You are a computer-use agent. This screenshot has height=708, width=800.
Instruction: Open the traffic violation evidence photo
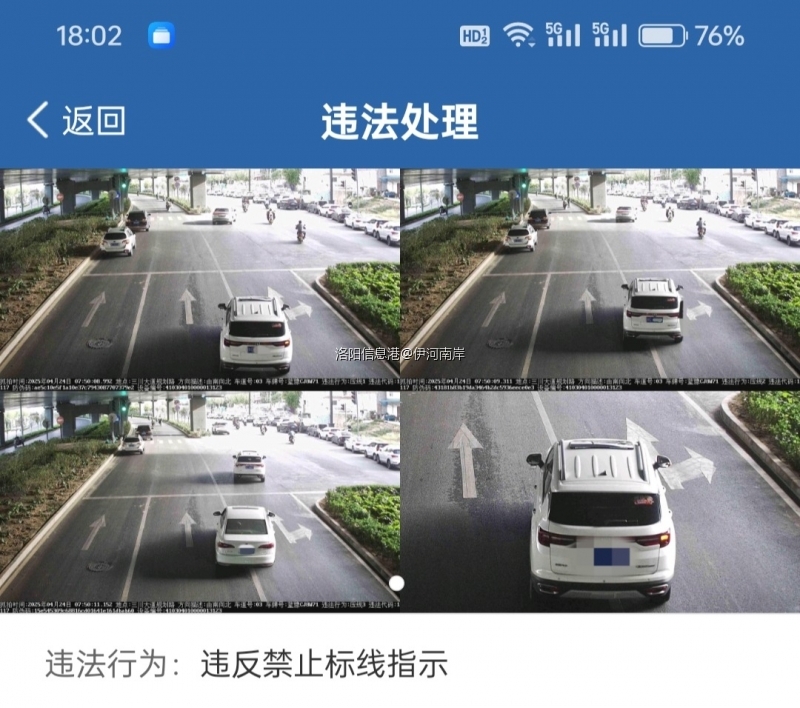coord(400,390)
